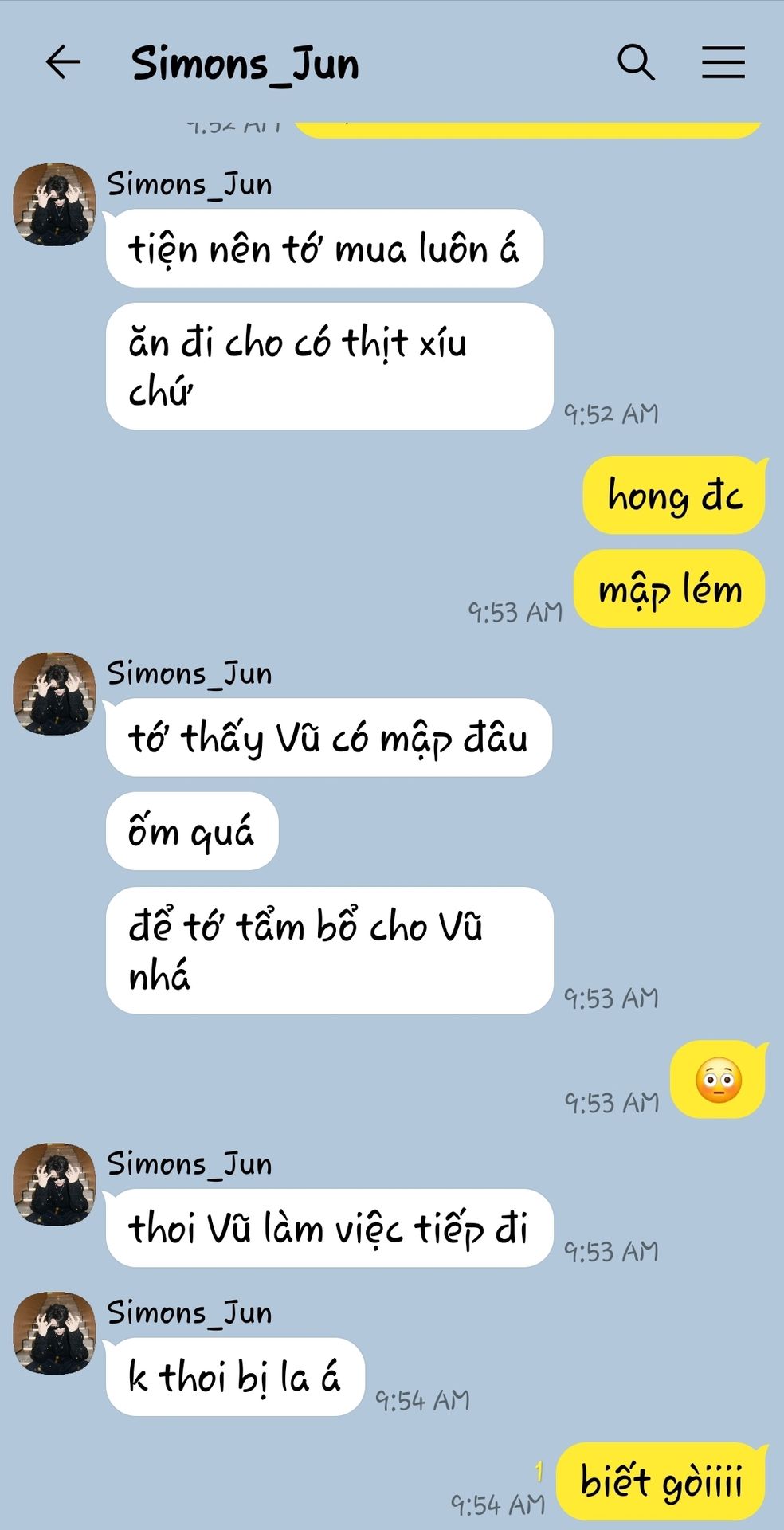Search within this conversation
Image resolution: width=784 pixels, height=1530 pixels.
coord(636,62)
